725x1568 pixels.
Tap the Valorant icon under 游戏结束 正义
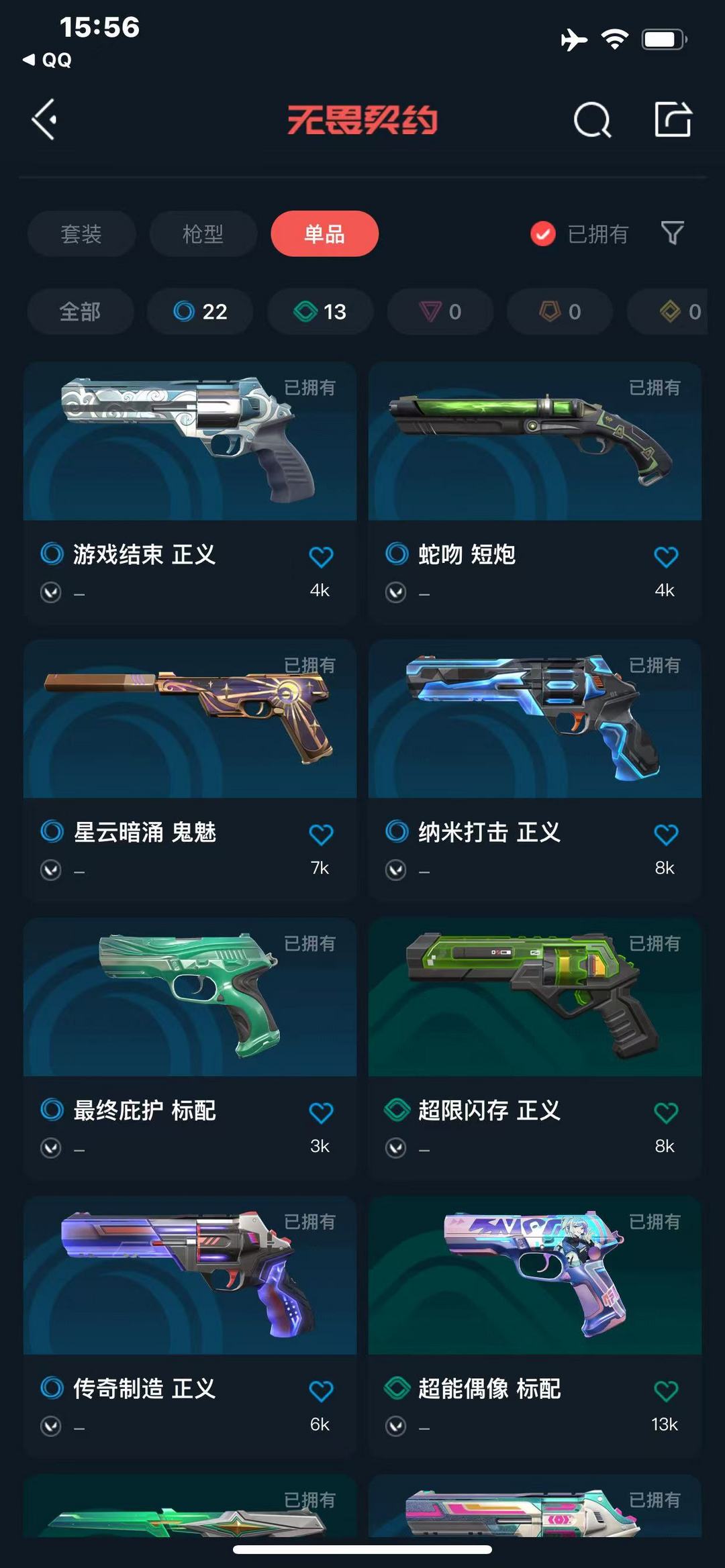coord(52,590)
